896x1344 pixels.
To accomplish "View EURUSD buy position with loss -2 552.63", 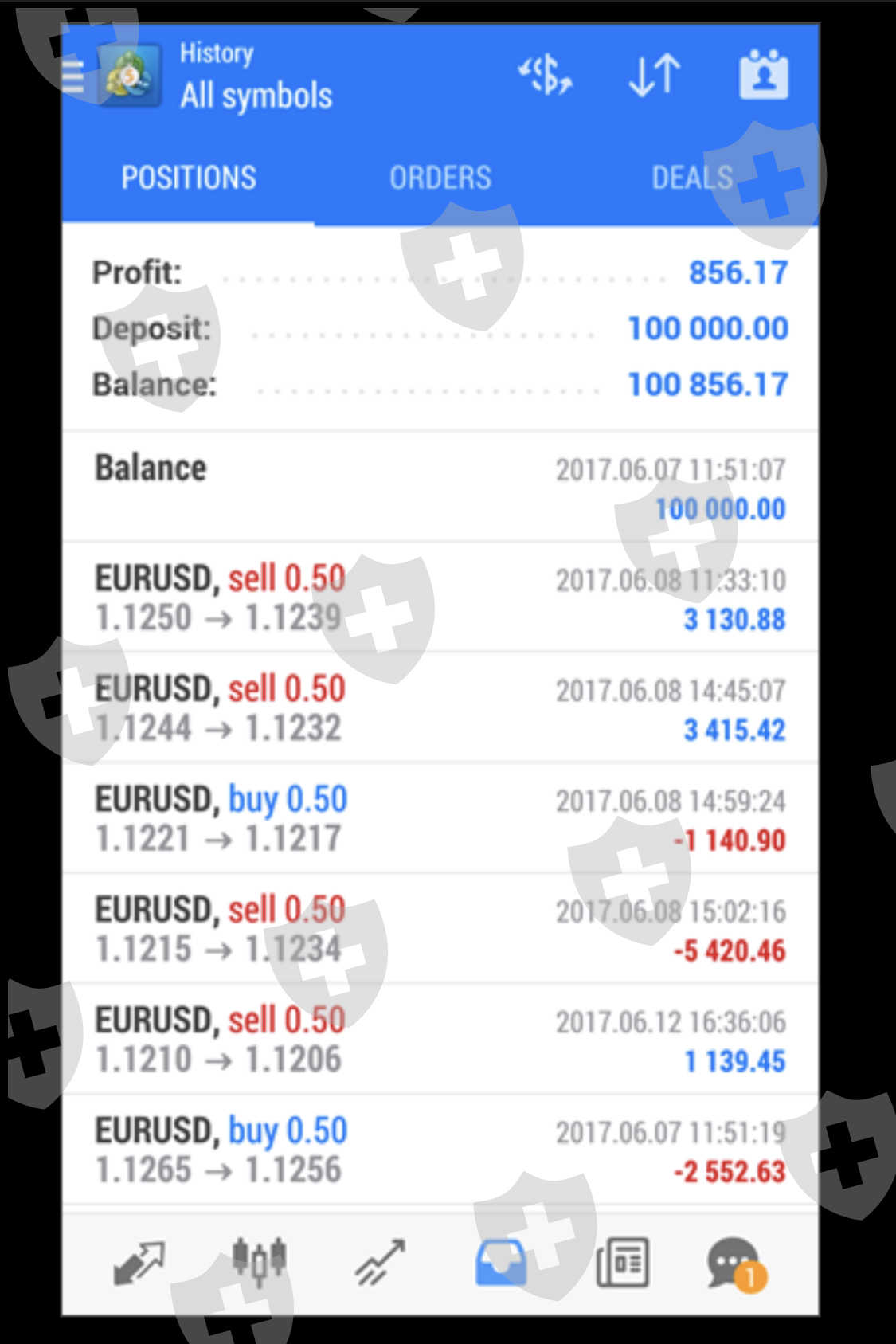I will pos(440,1150).
